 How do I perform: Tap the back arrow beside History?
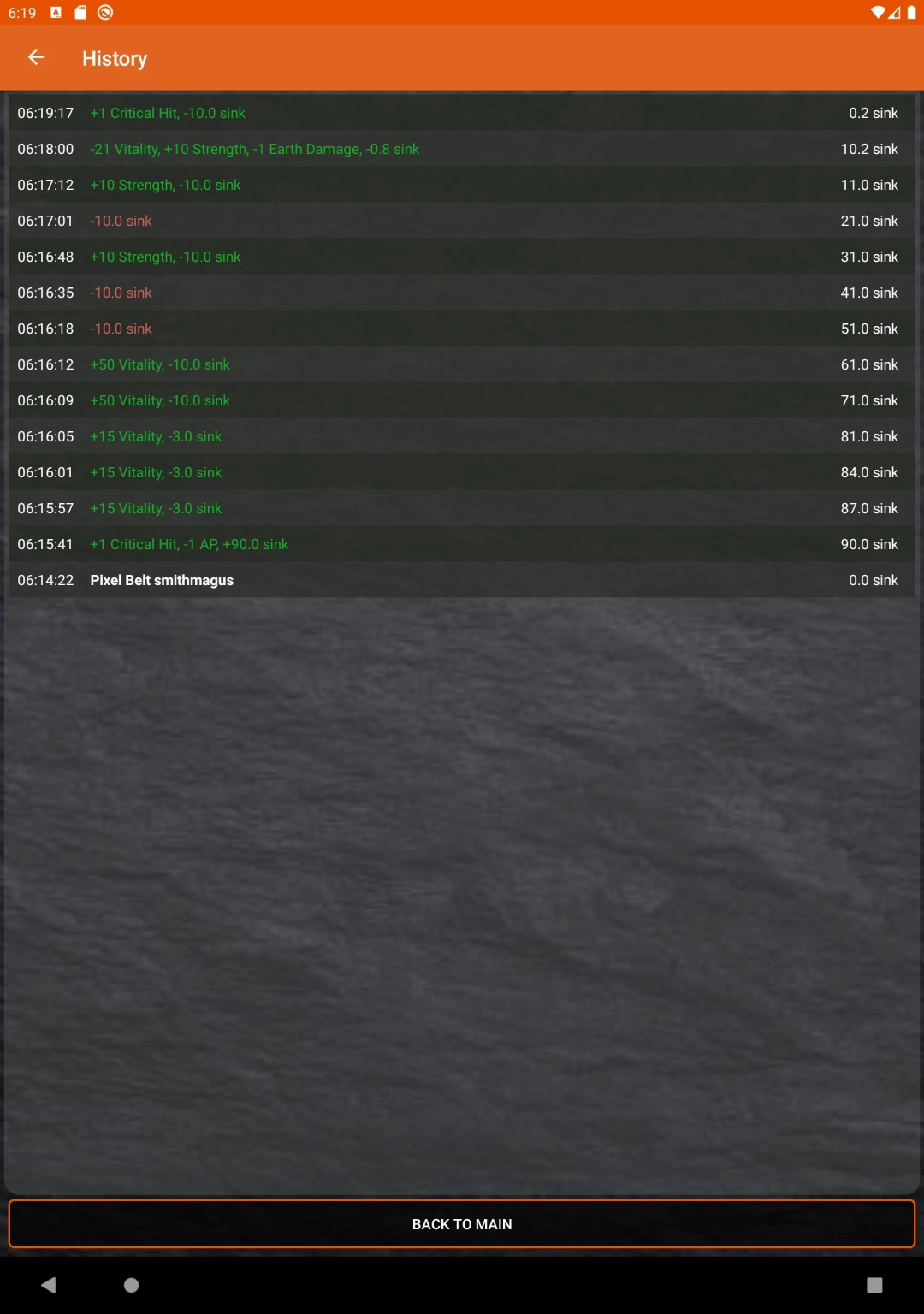click(x=36, y=58)
